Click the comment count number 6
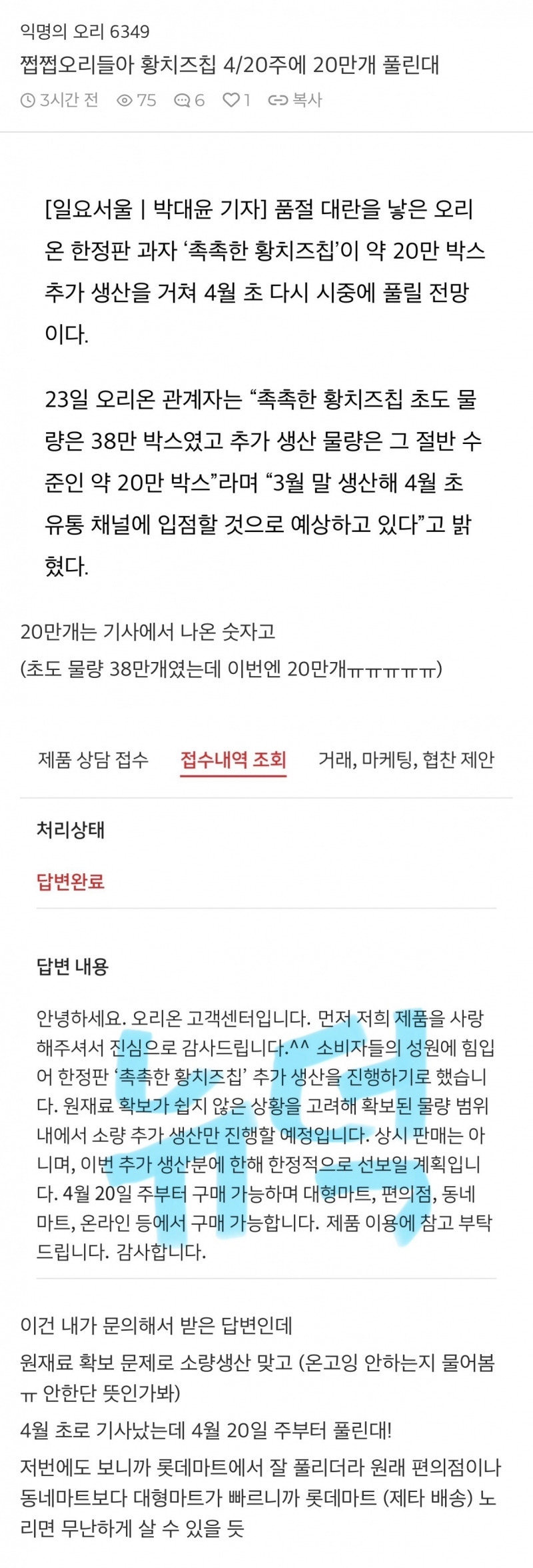The height and width of the screenshot is (1568, 533). tap(201, 100)
